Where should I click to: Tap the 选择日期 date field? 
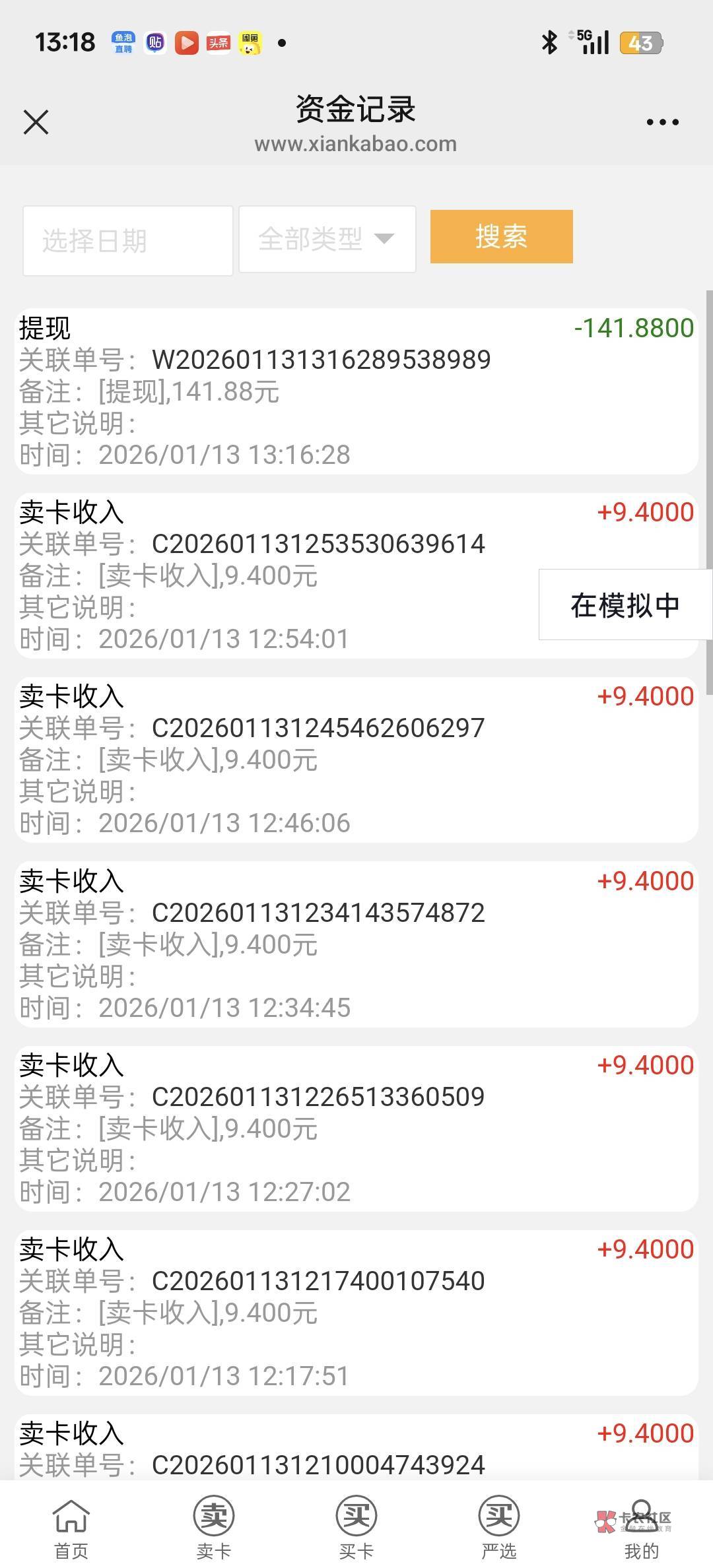pyautogui.click(x=127, y=241)
